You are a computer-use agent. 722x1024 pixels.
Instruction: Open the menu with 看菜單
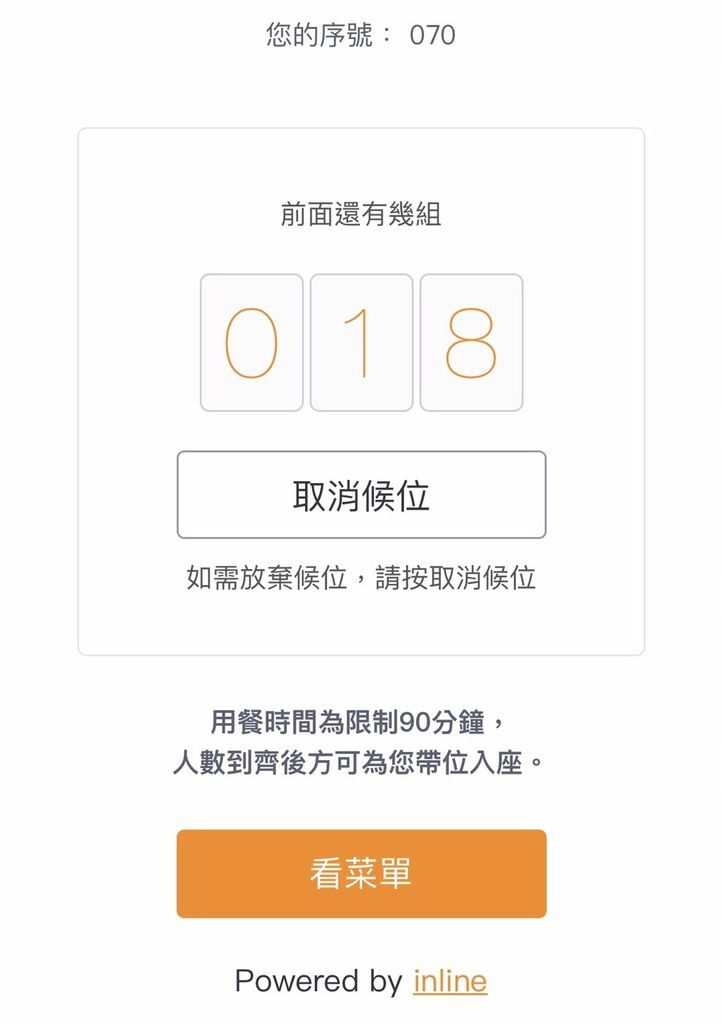(361, 873)
